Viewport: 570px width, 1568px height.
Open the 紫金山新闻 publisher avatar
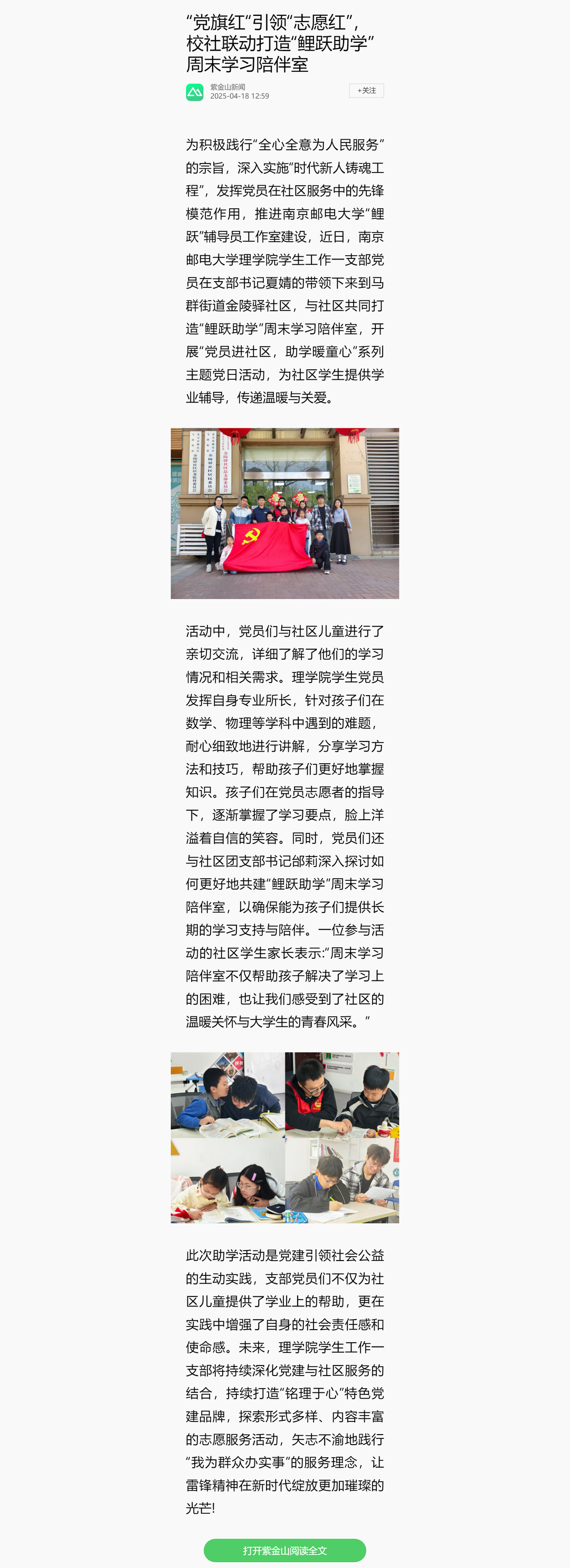tap(194, 92)
